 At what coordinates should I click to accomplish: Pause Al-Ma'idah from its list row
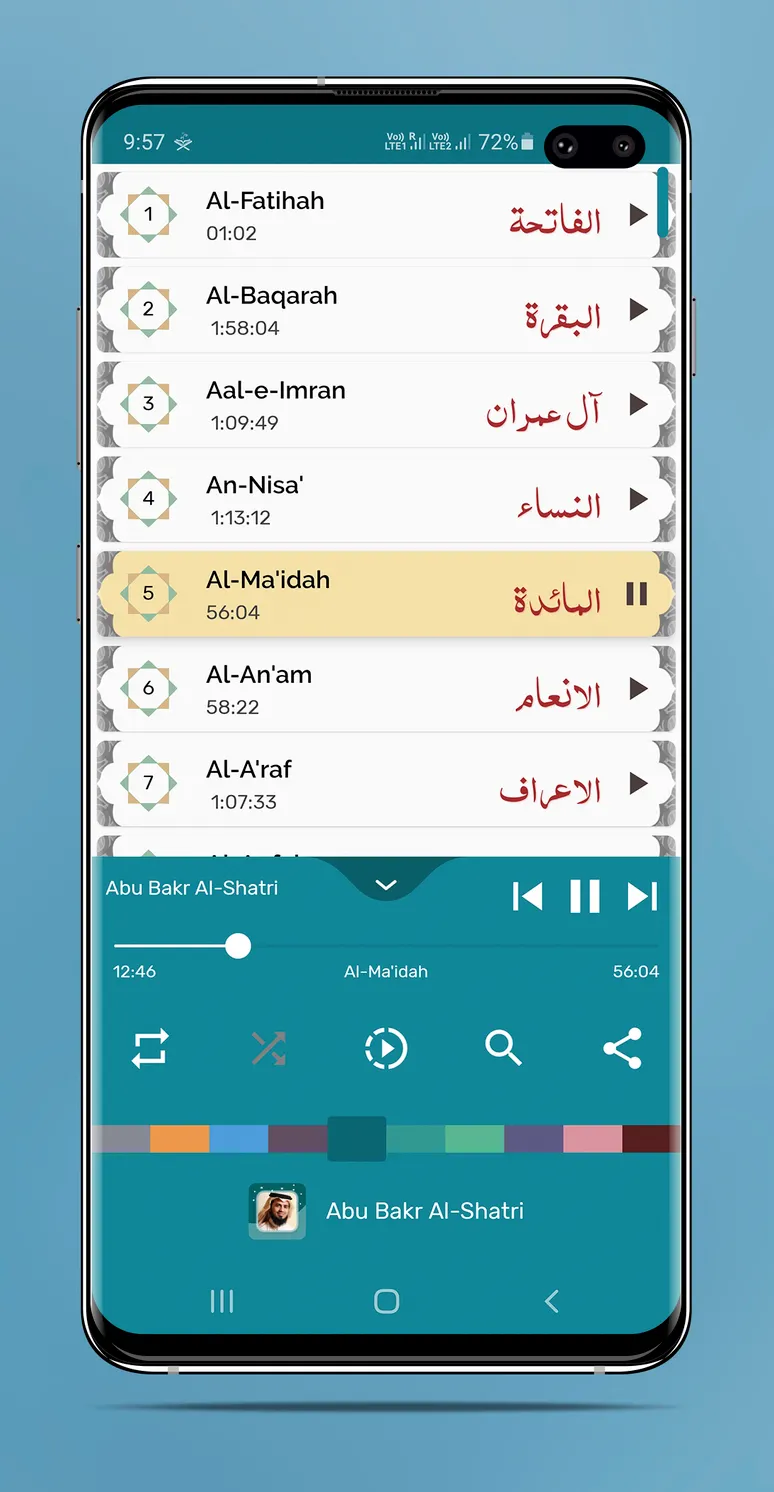tap(637, 594)
